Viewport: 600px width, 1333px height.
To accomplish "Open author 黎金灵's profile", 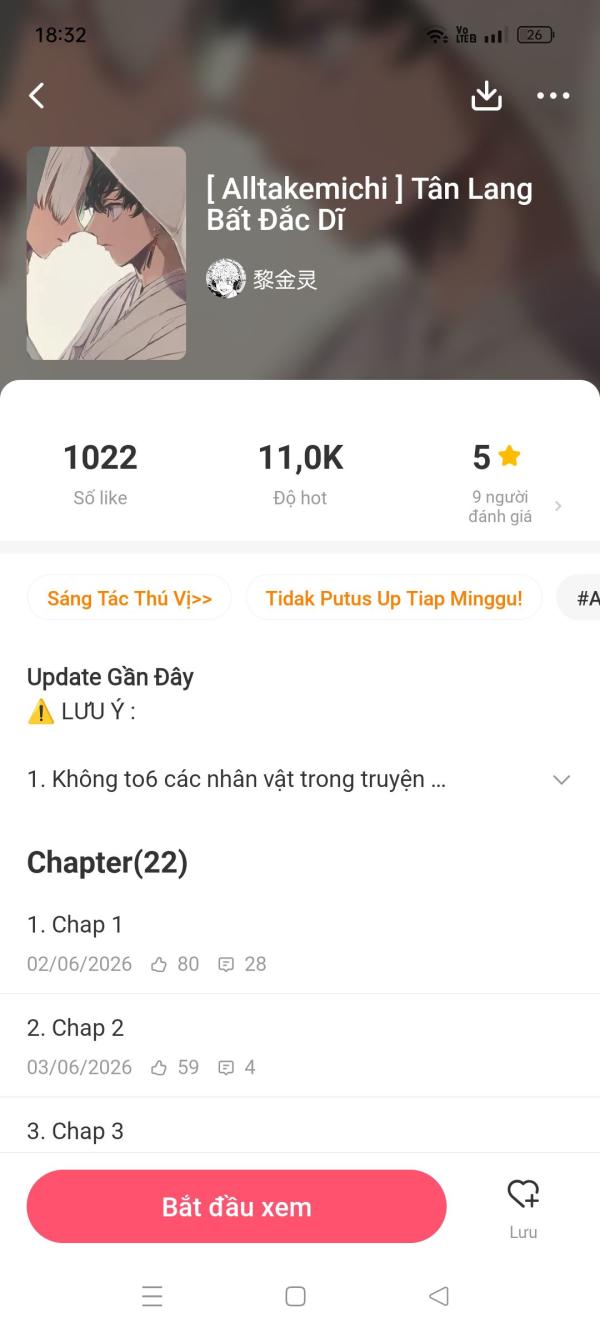I will tap(262, 279).
